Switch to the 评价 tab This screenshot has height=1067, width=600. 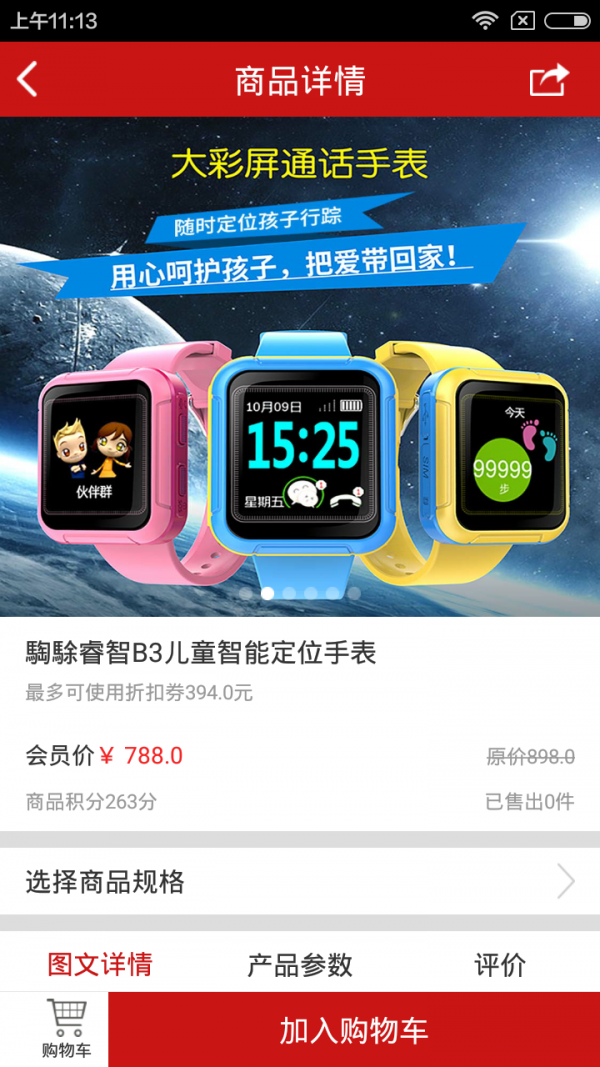(500, 965)
